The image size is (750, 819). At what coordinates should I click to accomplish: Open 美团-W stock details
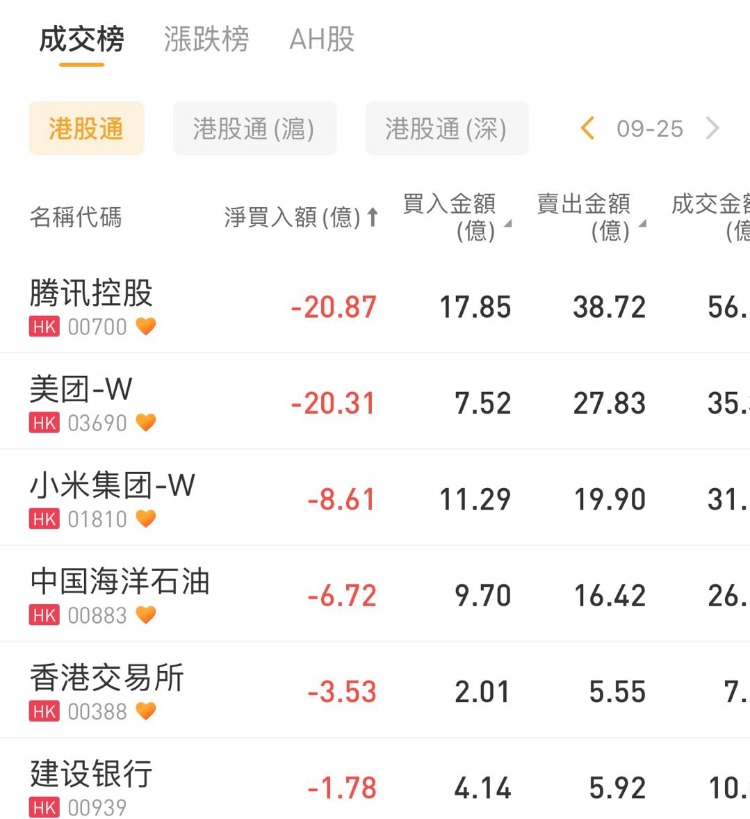pos(82,389)
